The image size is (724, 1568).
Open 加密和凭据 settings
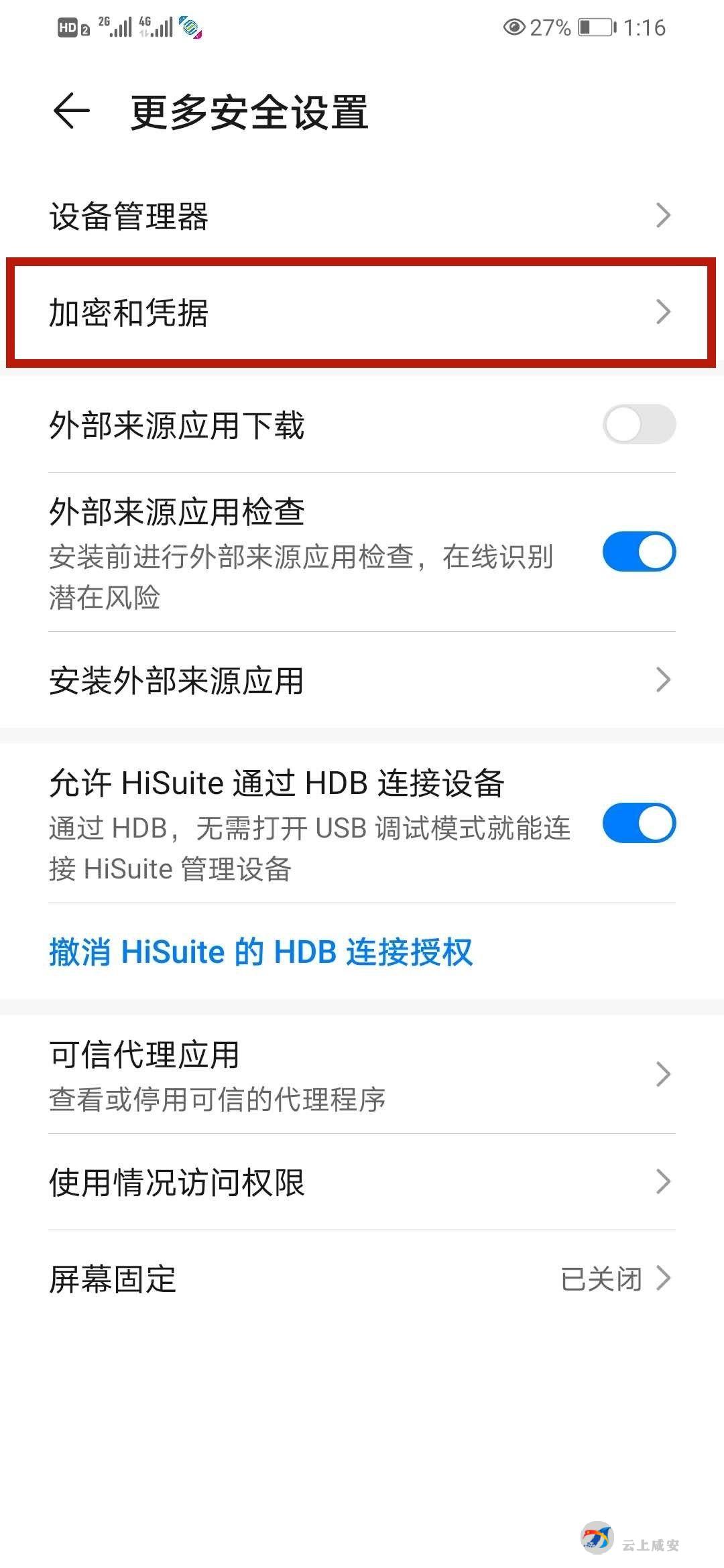362,313
